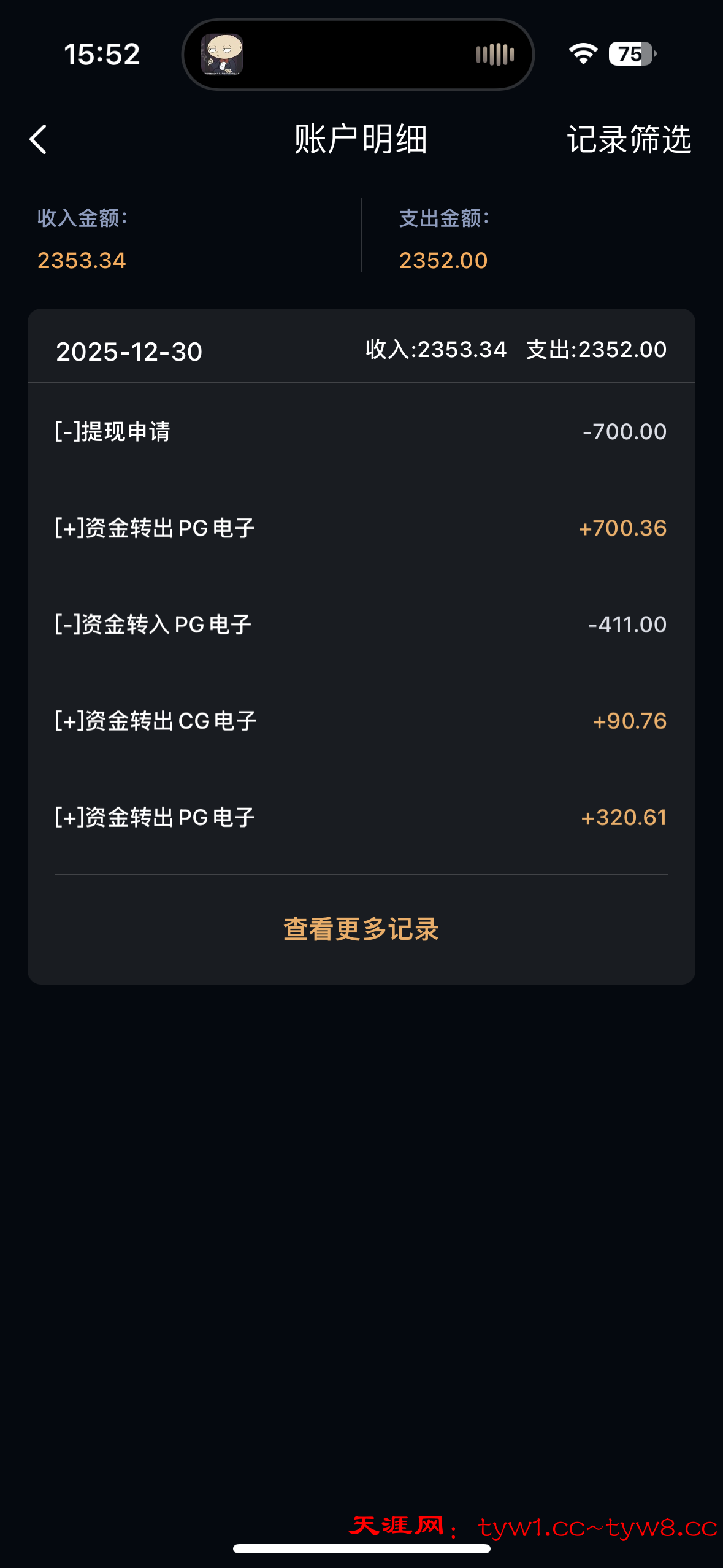This screenshot has width=723, height=1568.
Task: Select the 资金转入 PG电子 -411.00 record
Action: 361,623
